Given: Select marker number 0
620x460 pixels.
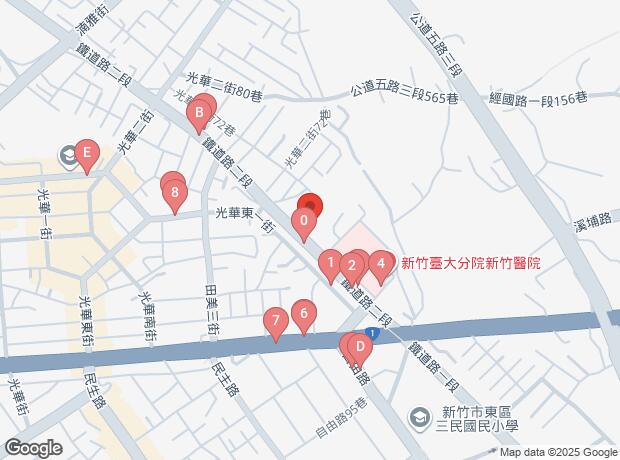Looking at the screenshot, I should coord(304,222).
